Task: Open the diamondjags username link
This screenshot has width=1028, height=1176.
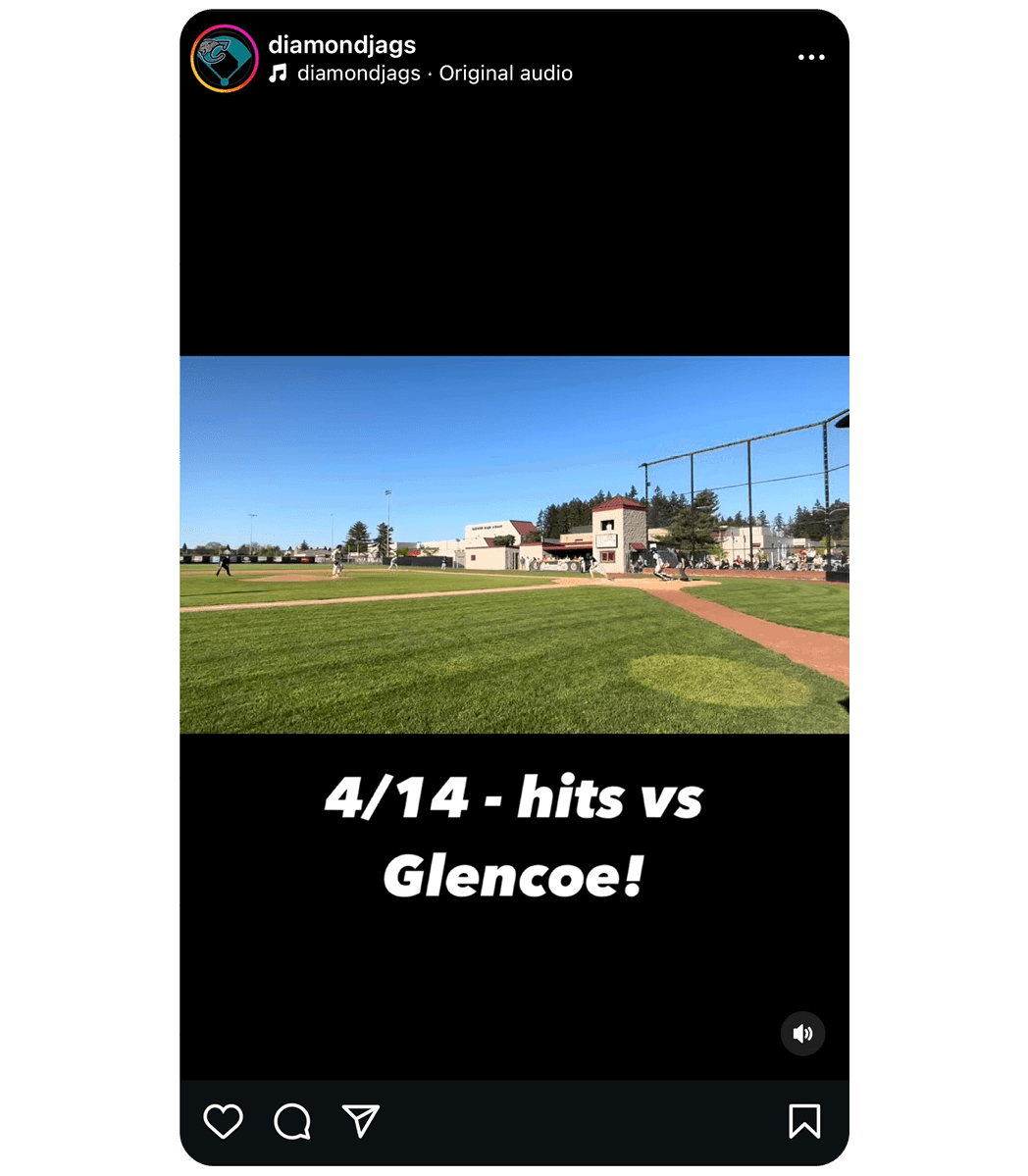Action: pyautogui.click(x=341, y=44)
